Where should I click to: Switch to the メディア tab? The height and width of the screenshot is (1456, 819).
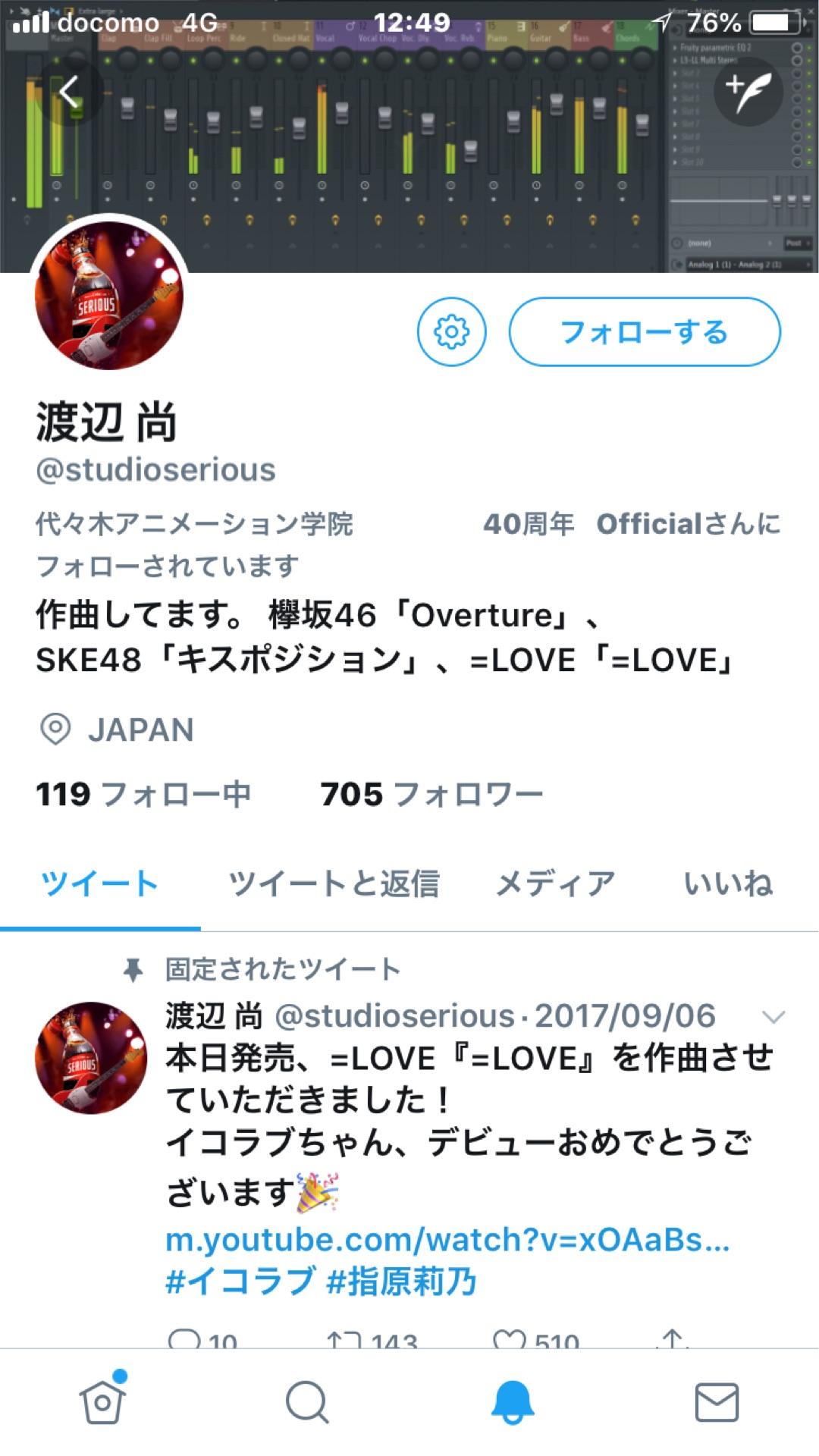pyautogui.click(x=554, y=883)
